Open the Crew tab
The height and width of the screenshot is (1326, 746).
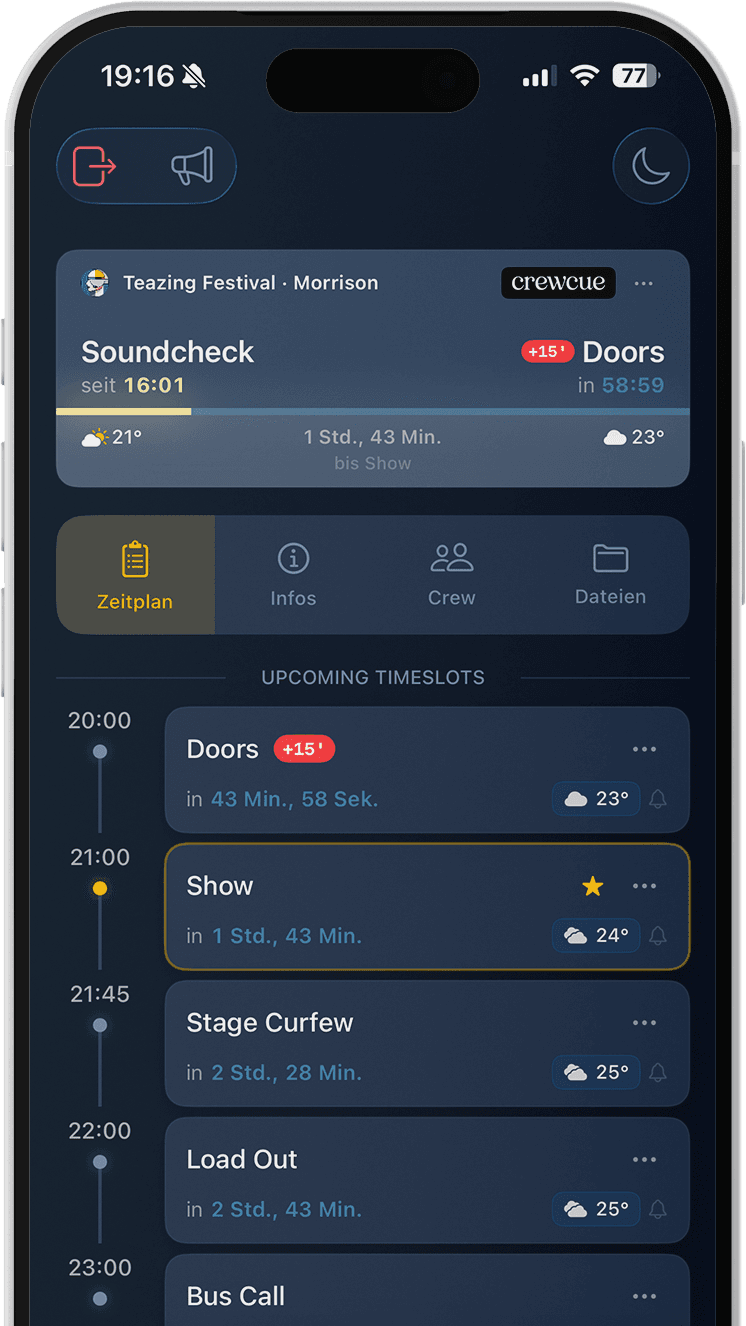coord(451,575)
